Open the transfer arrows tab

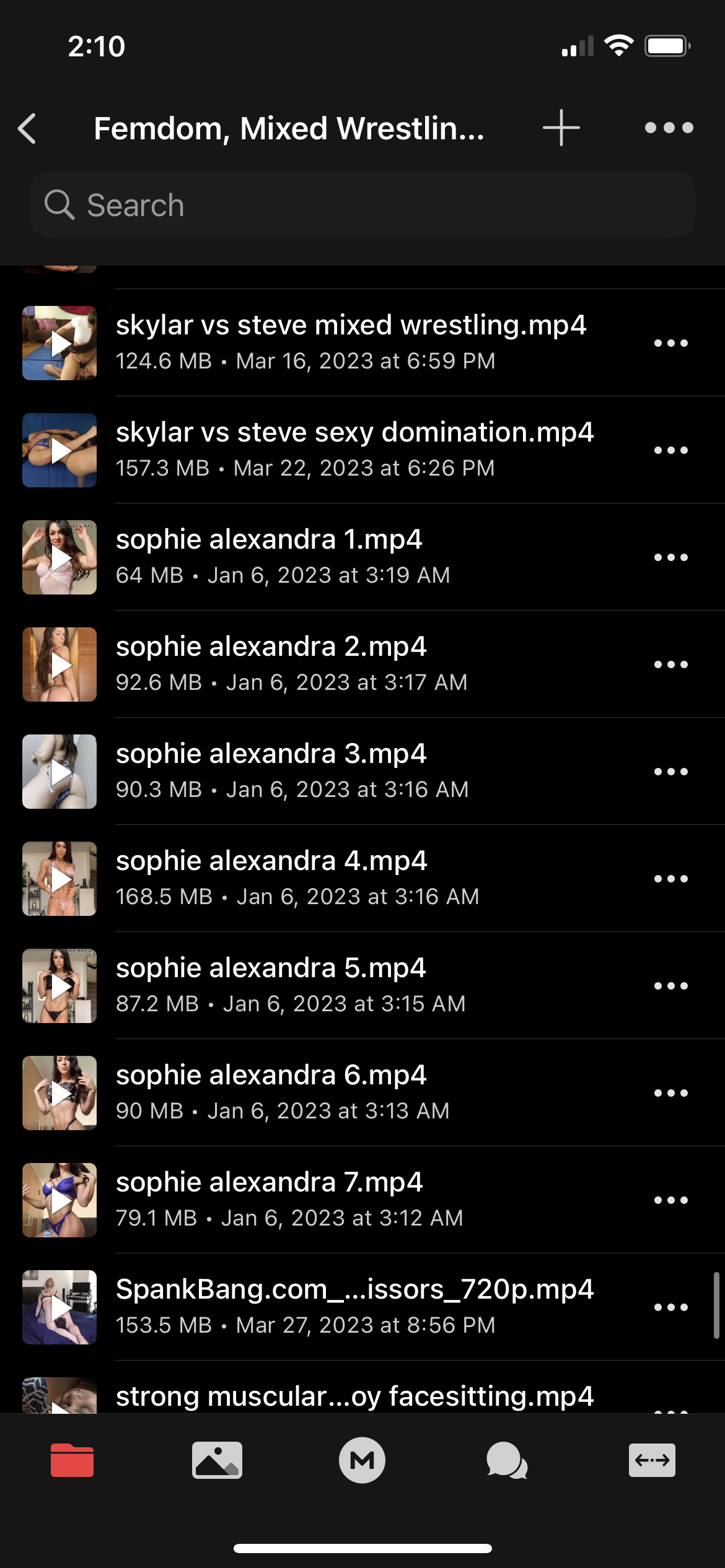coord(652,1460)
